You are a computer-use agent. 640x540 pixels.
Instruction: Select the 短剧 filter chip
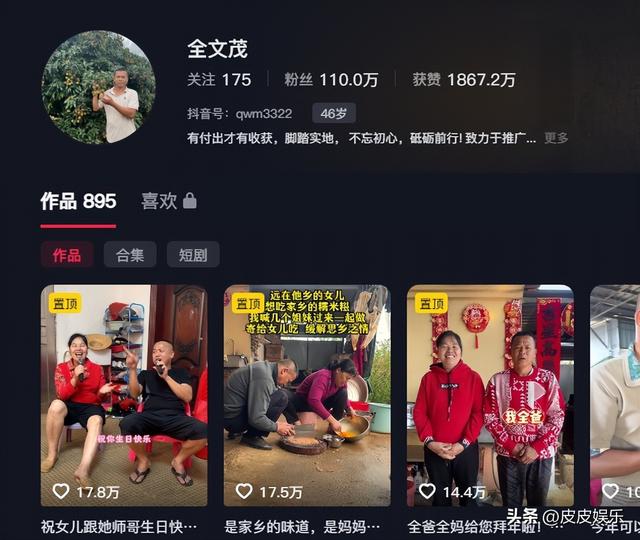point(193,255)
